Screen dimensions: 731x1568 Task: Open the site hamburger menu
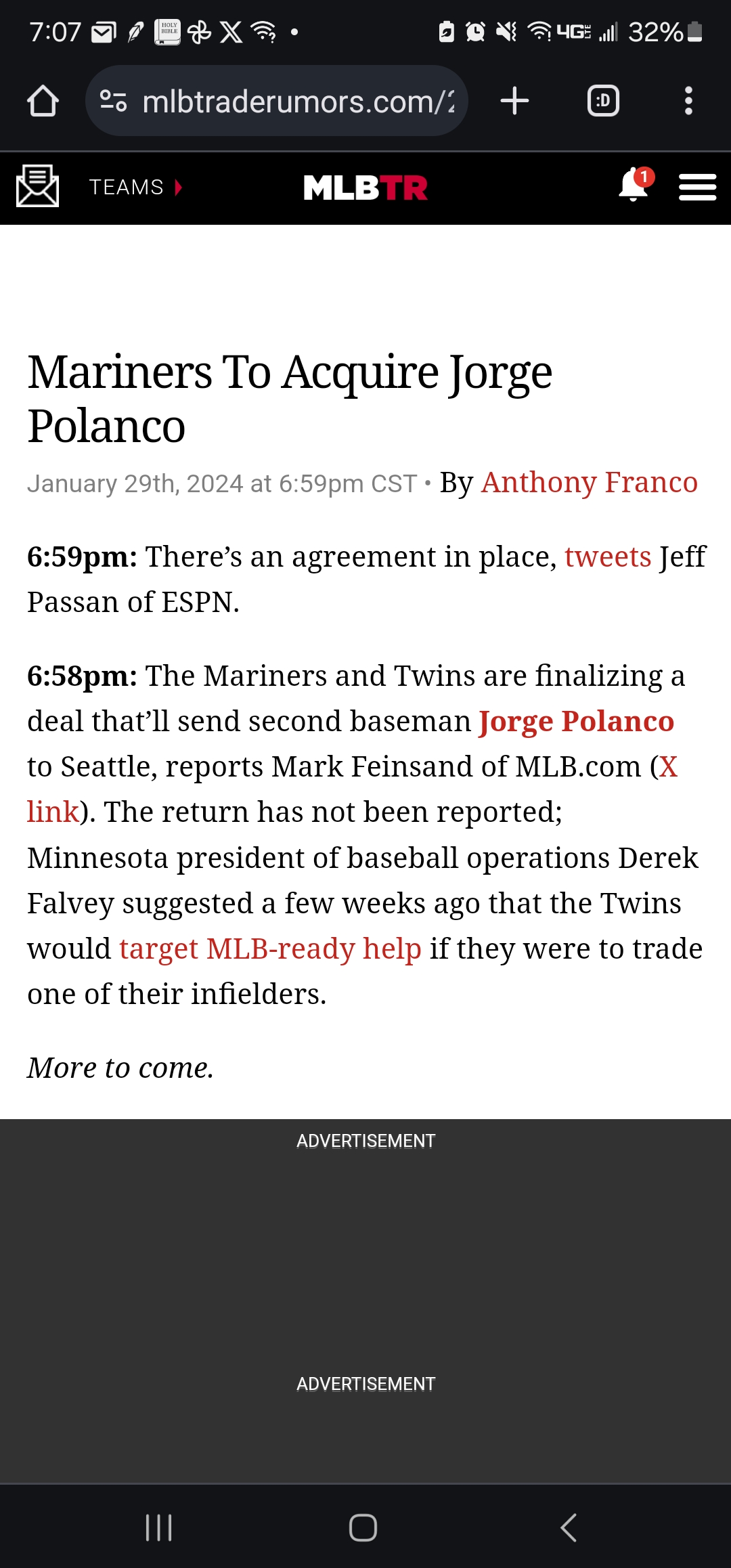tap(697, 187)
